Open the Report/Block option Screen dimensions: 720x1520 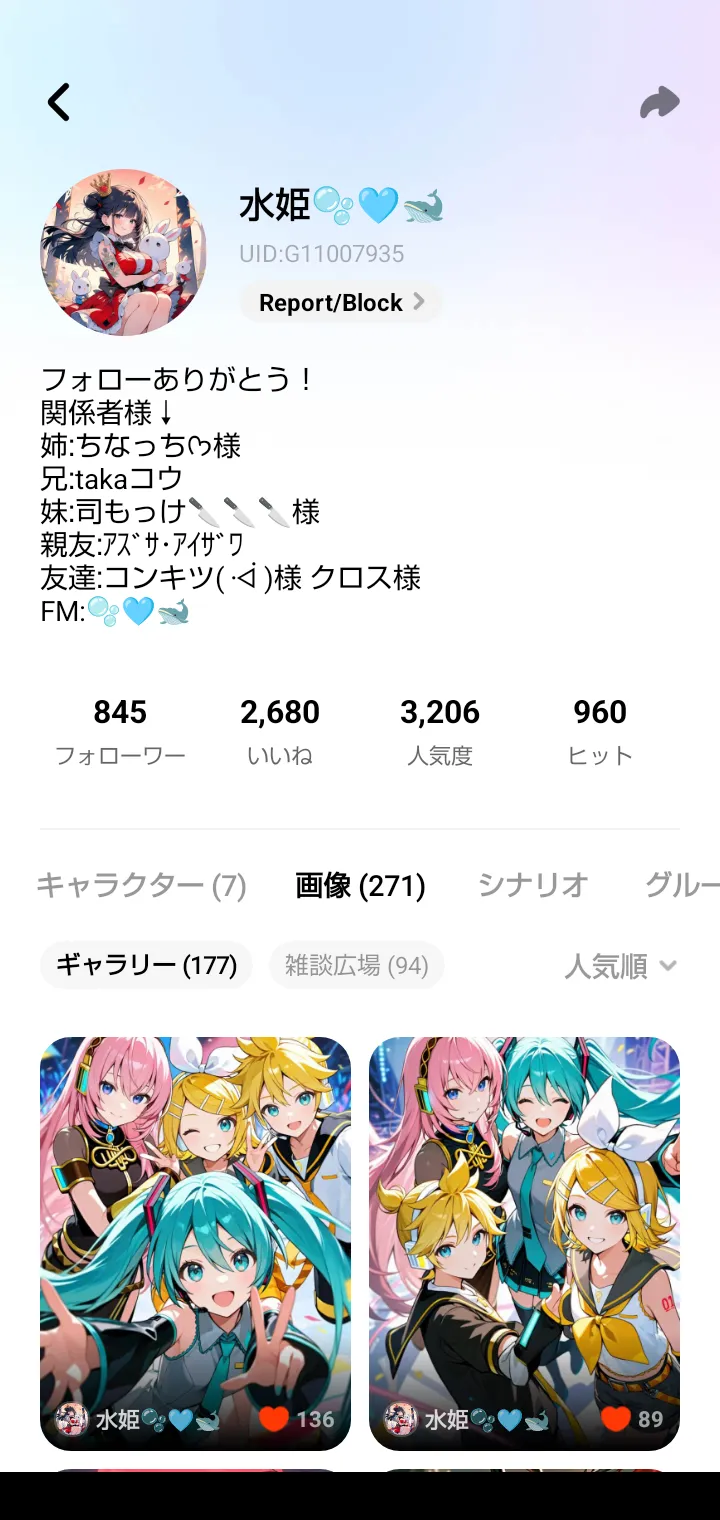(341, 303)
